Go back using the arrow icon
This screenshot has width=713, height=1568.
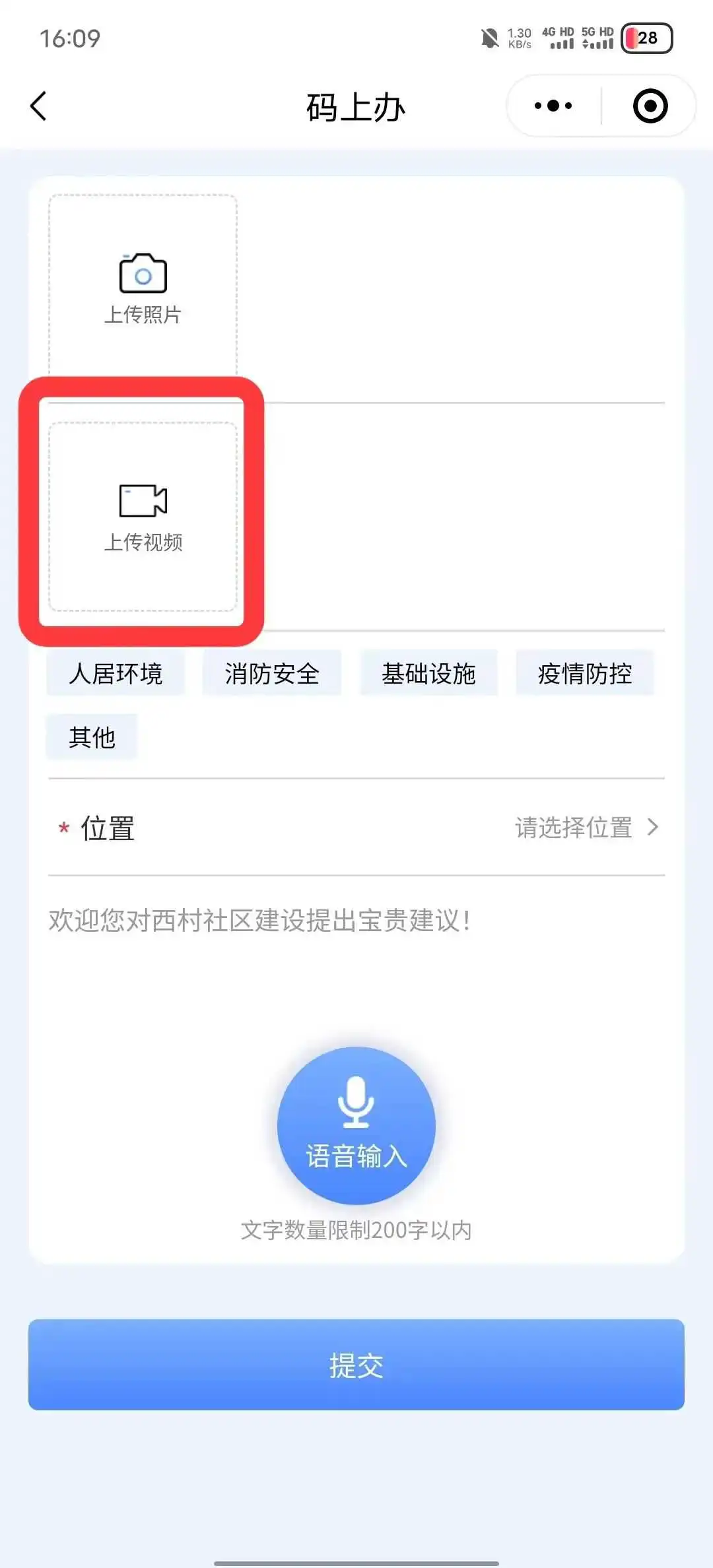pos(39,106)
